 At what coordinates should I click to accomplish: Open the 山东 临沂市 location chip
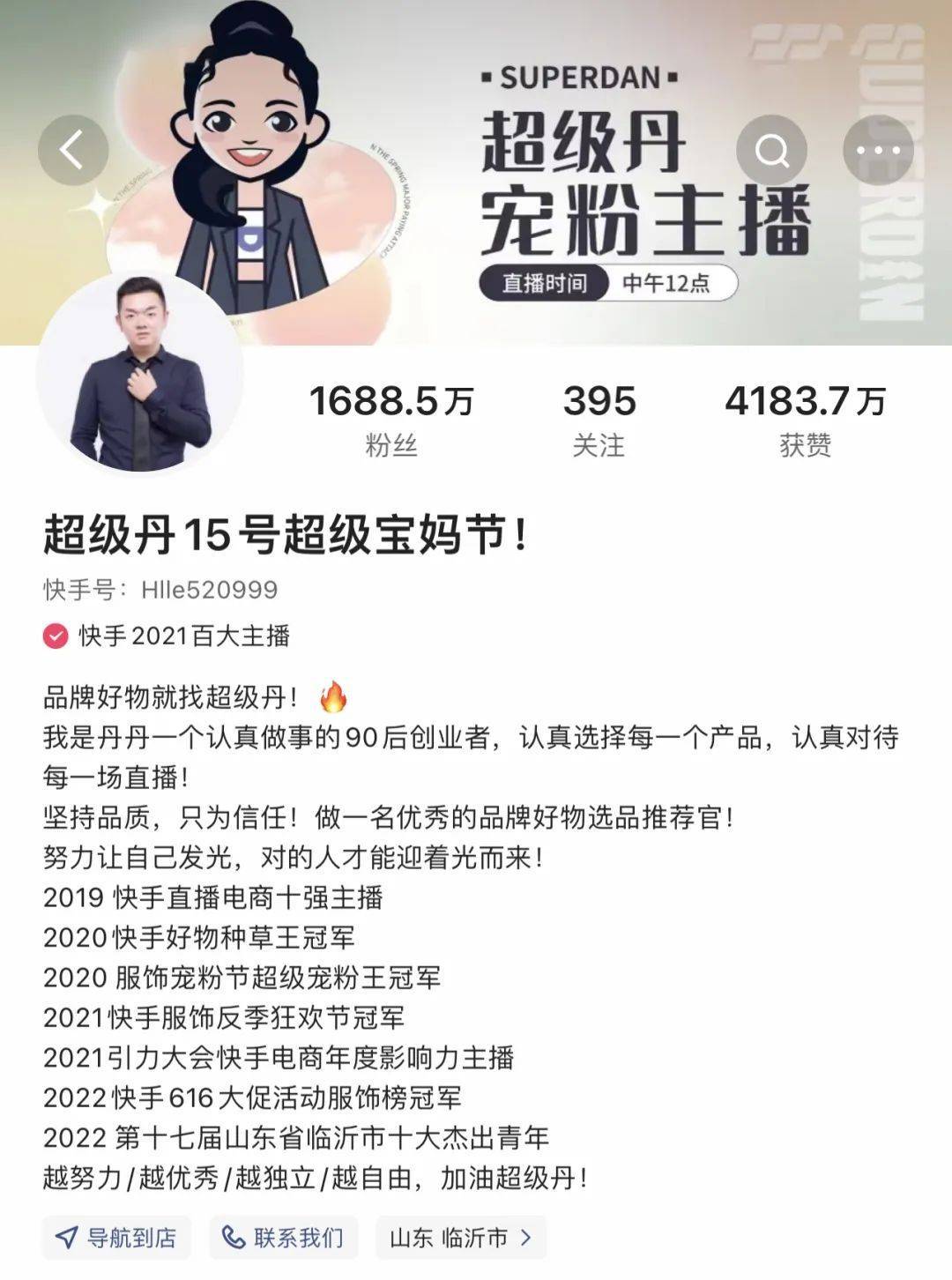(x=461, y=1238)
